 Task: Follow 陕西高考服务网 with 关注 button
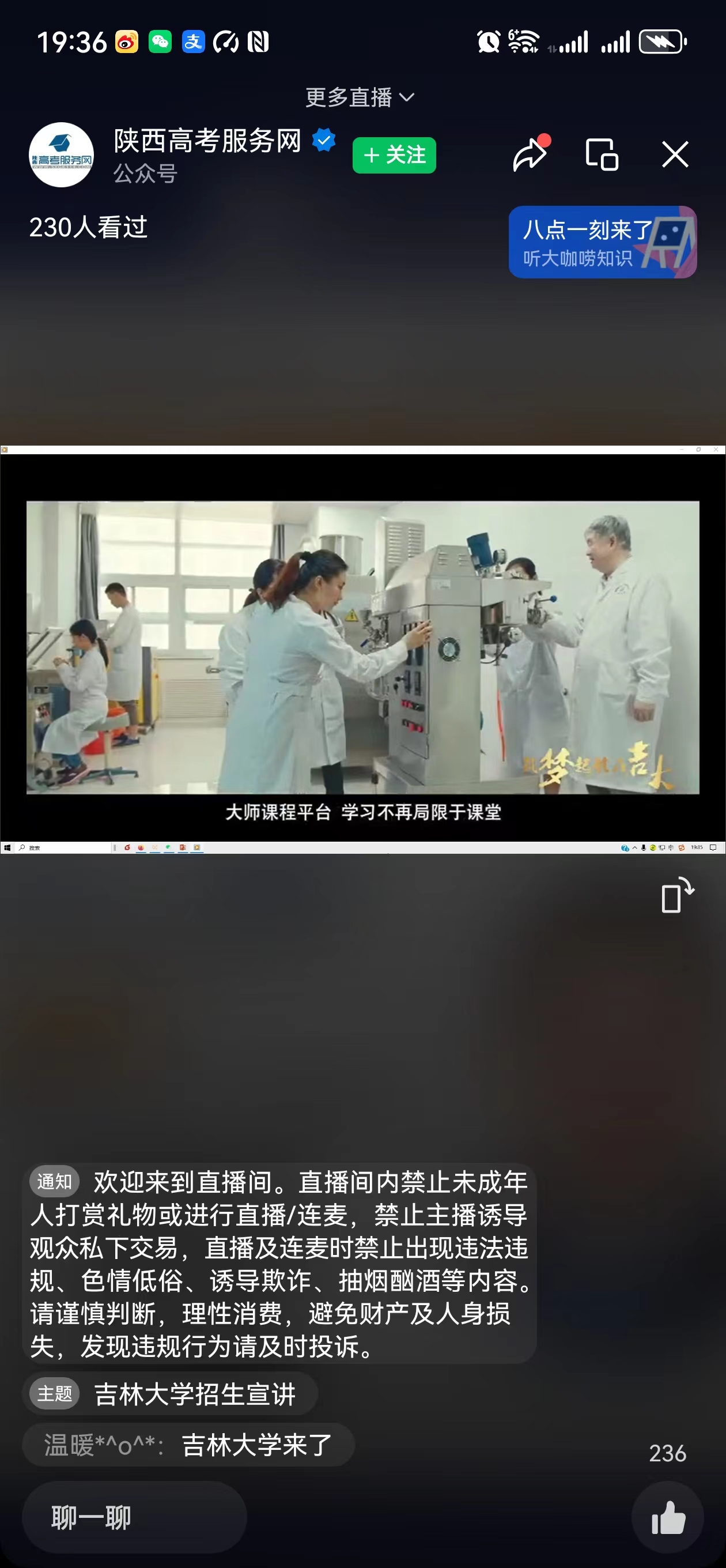point(394,155)
